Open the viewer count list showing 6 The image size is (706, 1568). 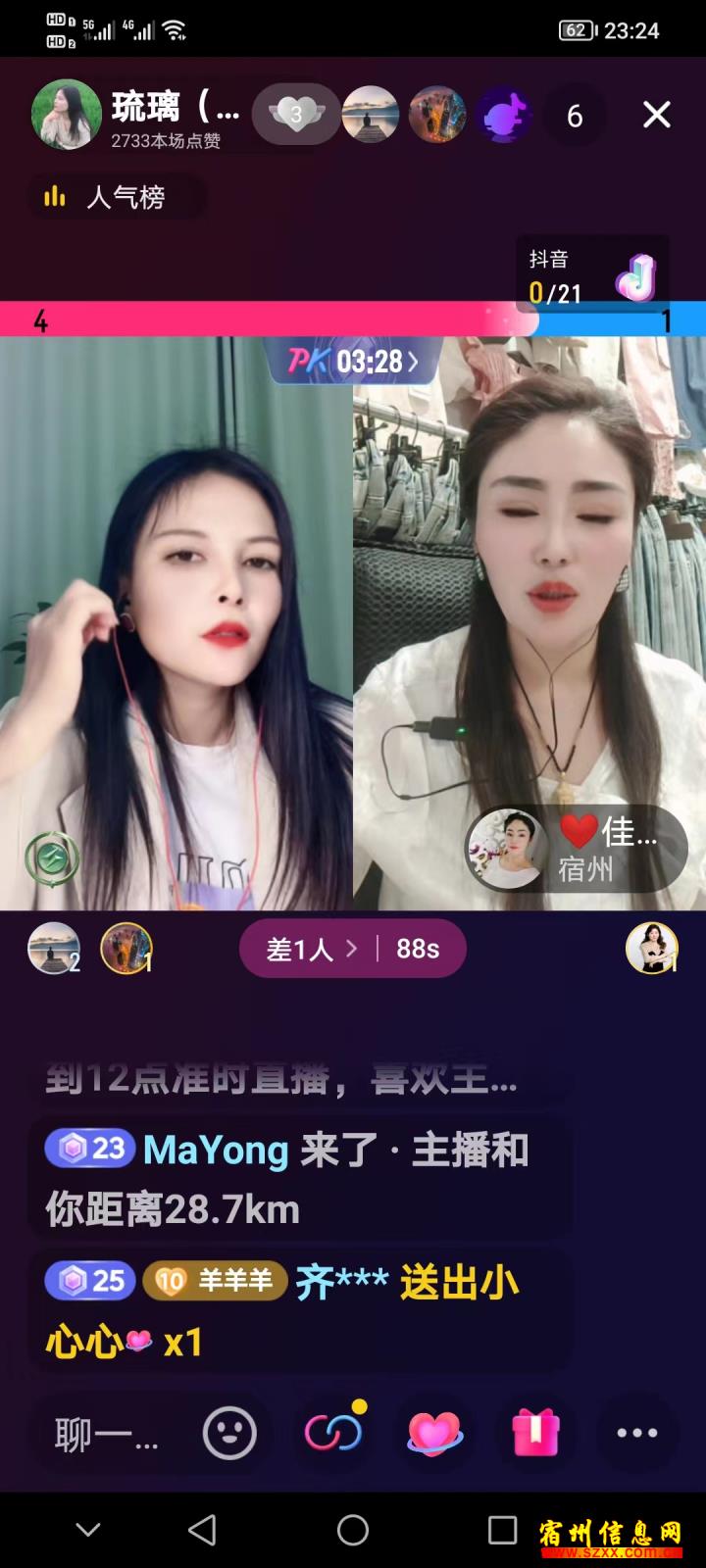click(x=575, y=117)
